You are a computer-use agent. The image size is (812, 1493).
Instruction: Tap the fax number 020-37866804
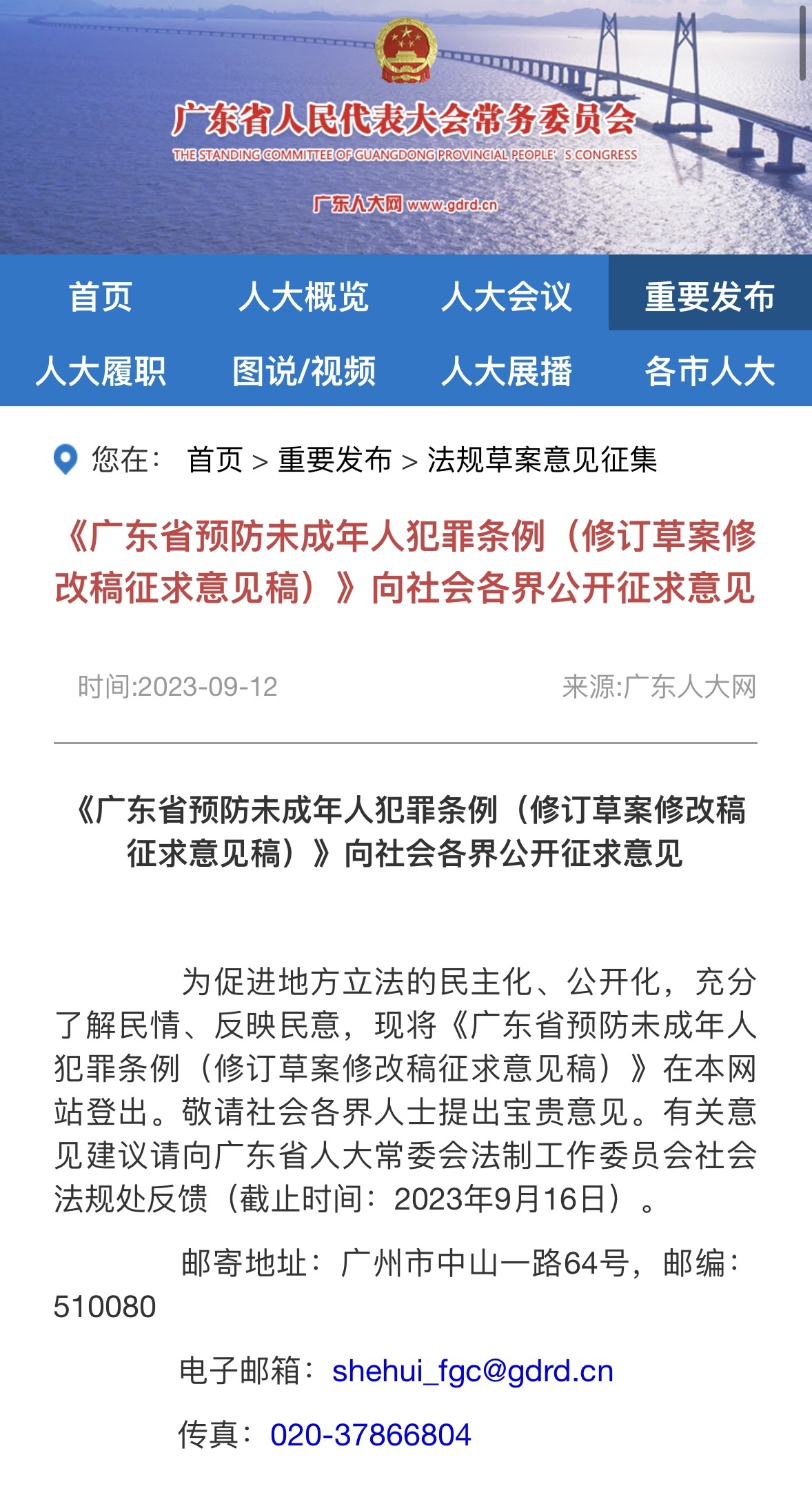tap(371, 1435)
